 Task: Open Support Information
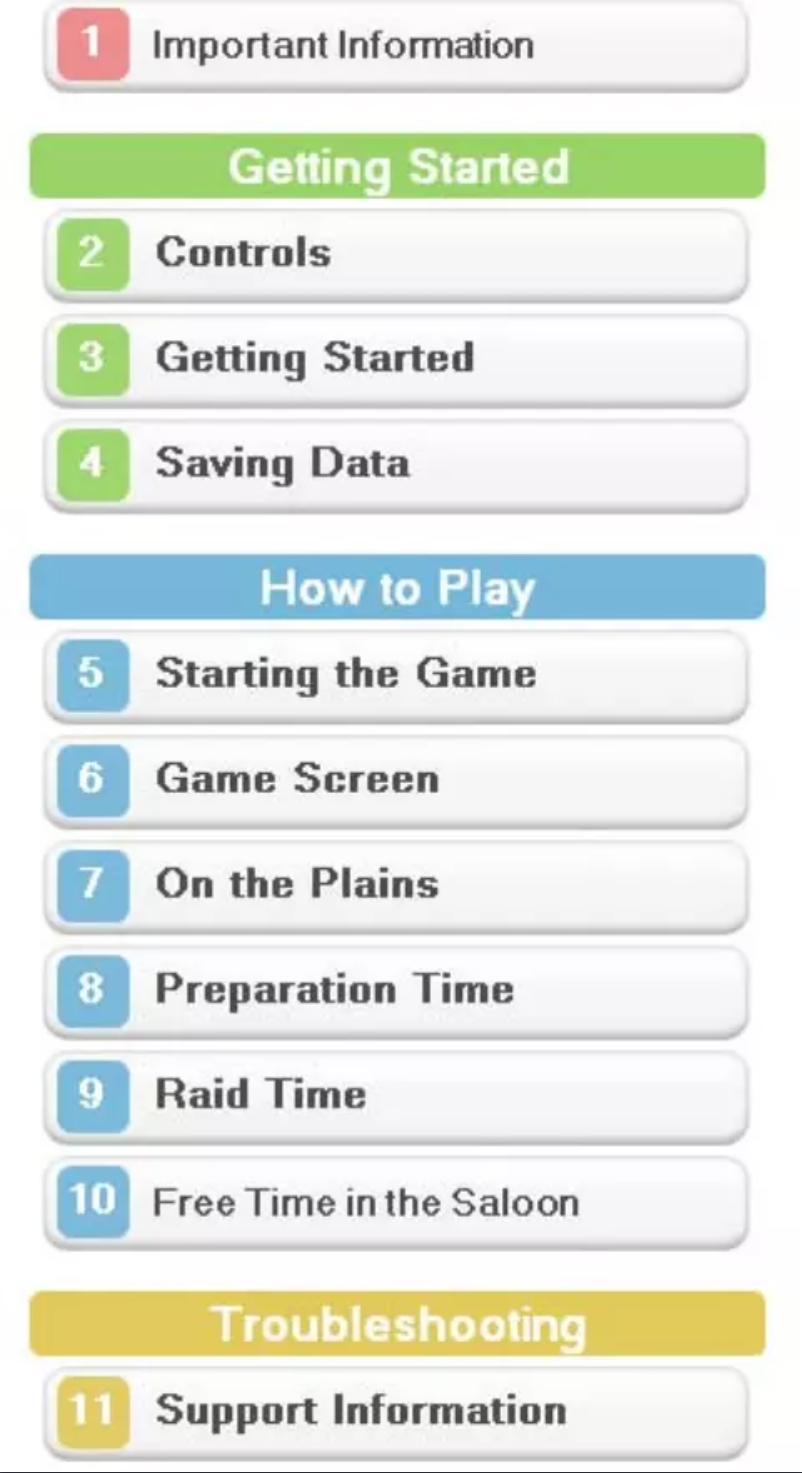pos(395,1411)
